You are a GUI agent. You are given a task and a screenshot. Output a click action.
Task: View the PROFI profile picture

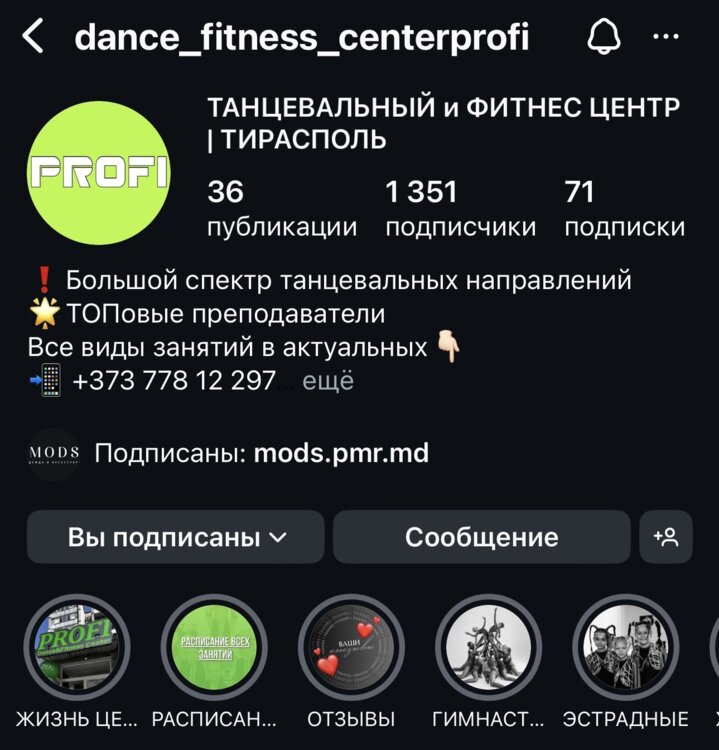[98, 172]
